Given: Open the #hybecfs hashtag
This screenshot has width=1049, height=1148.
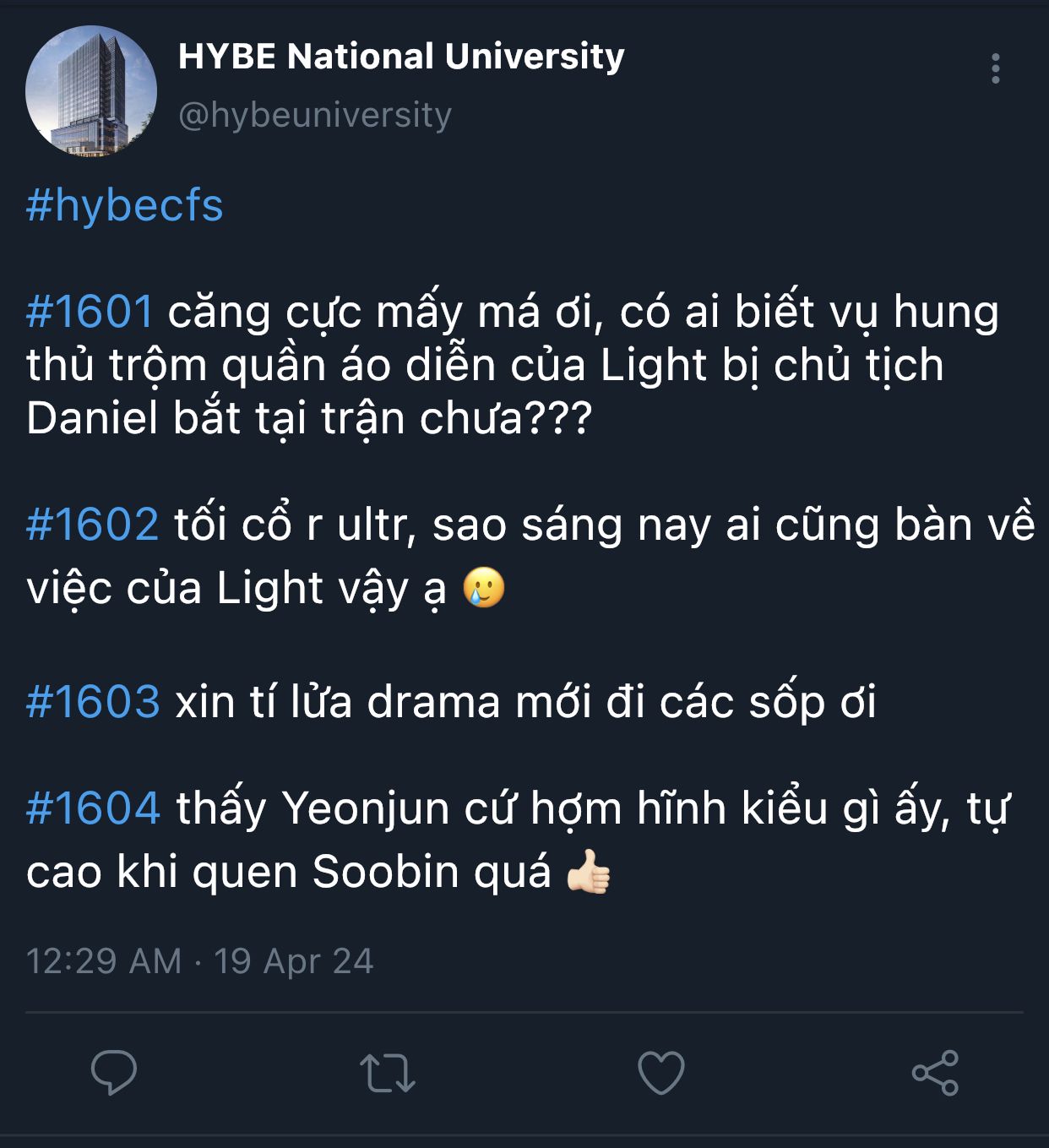Looking at the screenshot, I should [x=125, y=205].
